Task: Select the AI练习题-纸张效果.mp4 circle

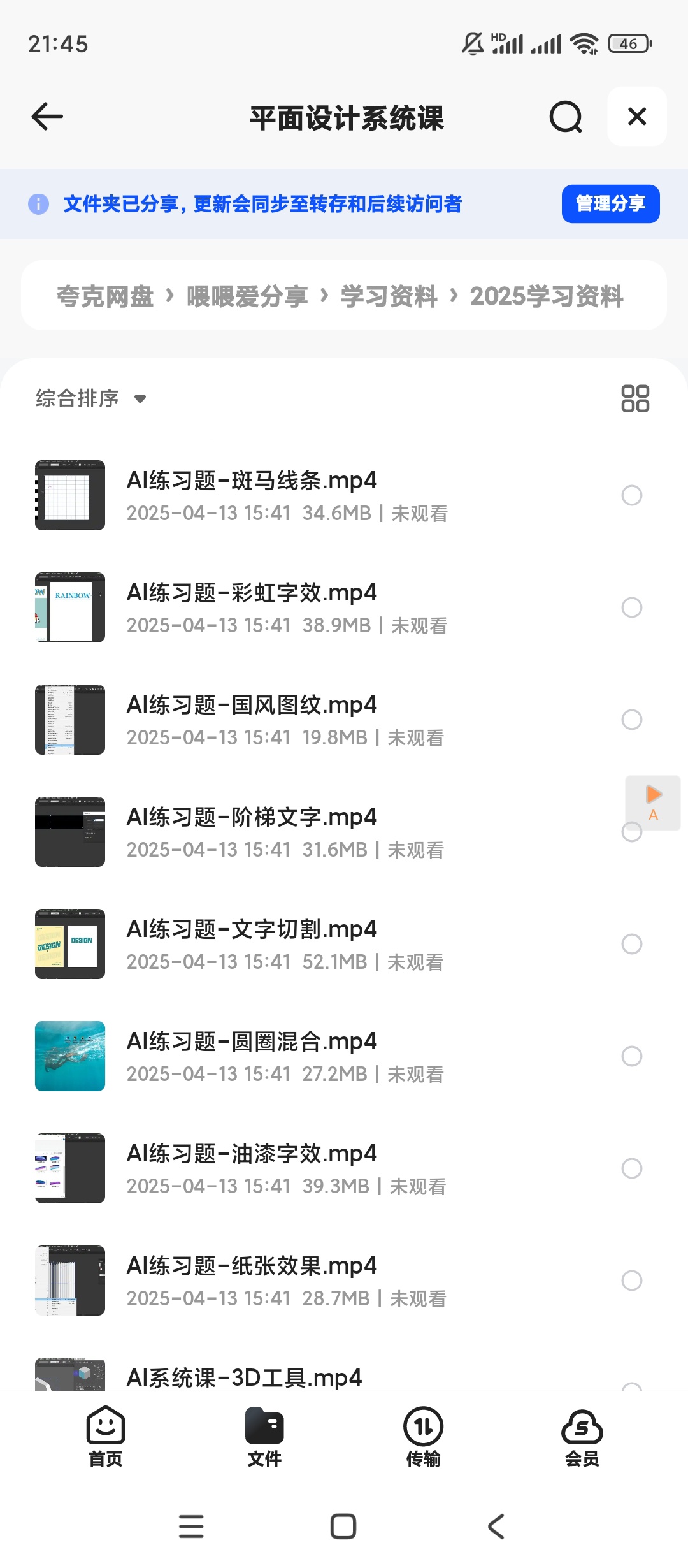Action: point(631,1281)
